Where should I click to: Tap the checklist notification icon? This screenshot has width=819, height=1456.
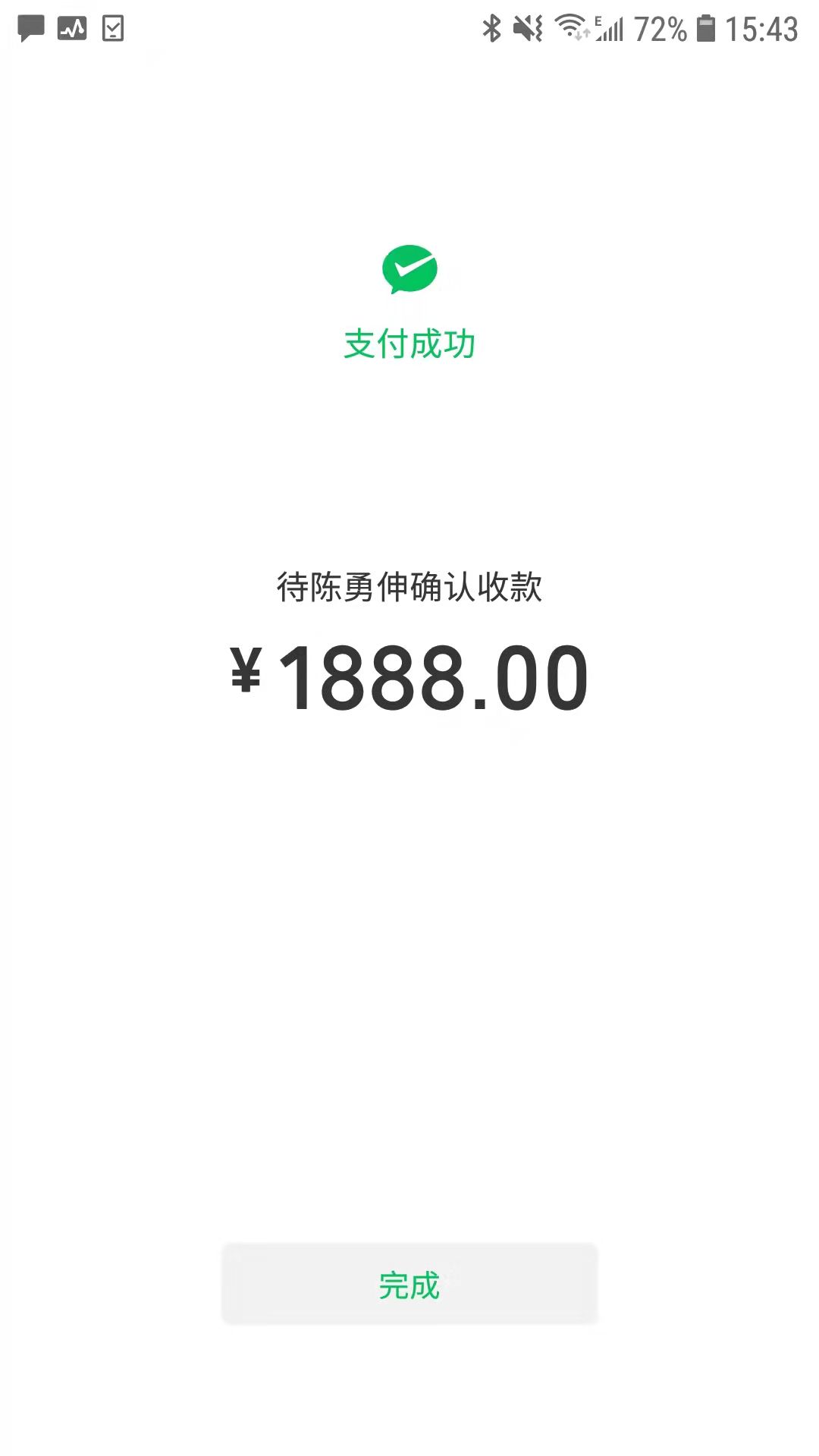[x=112, y=29]
